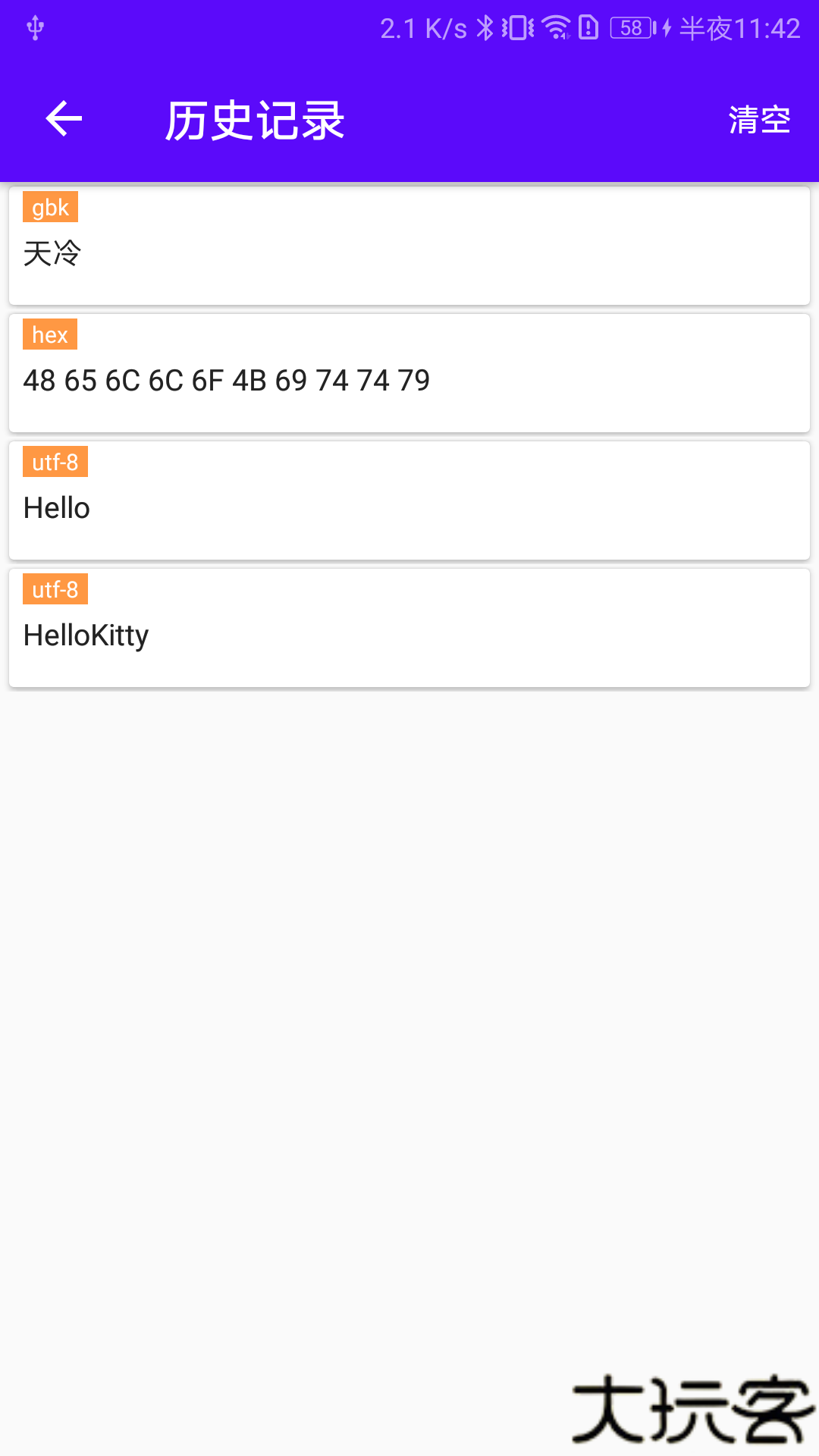819x1456 pixels.
Task: Choose the utf-8 record HelloKitty
Action: tap(409, 629)
